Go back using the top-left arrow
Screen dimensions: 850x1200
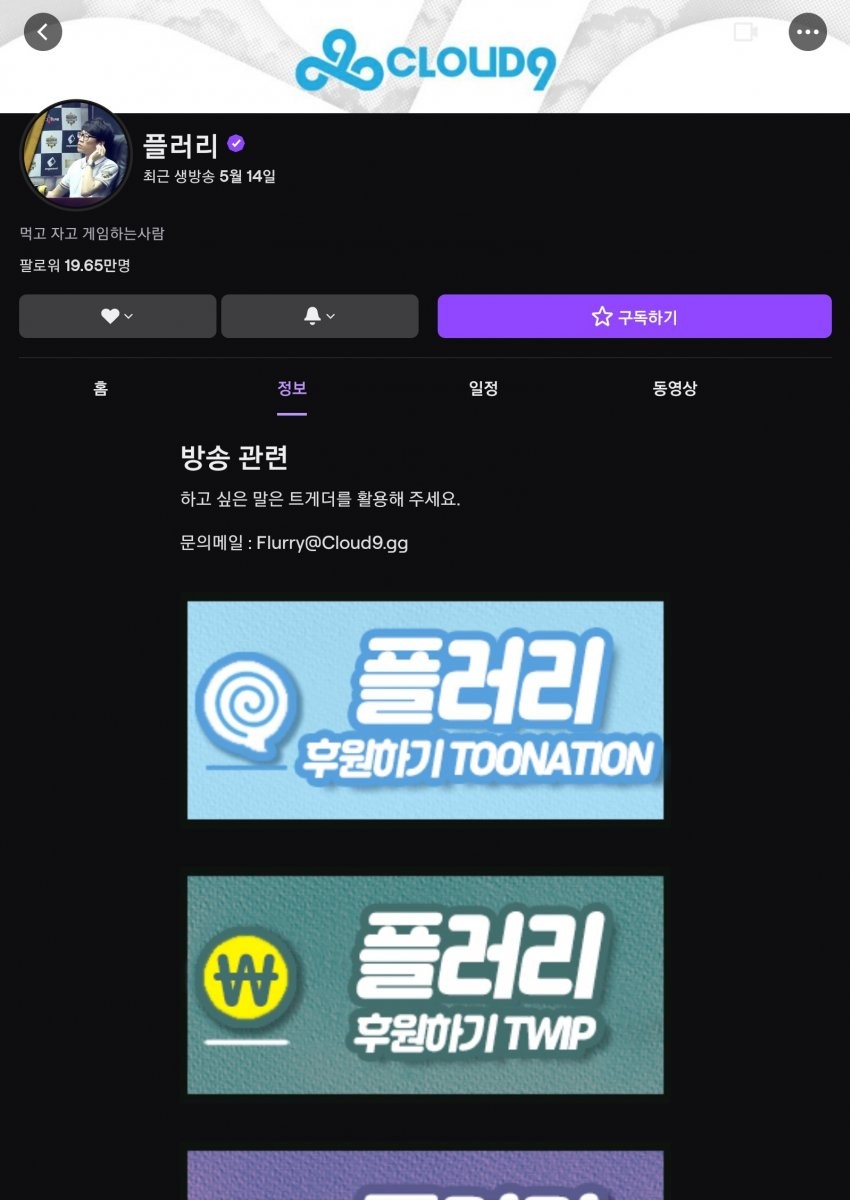42,32
